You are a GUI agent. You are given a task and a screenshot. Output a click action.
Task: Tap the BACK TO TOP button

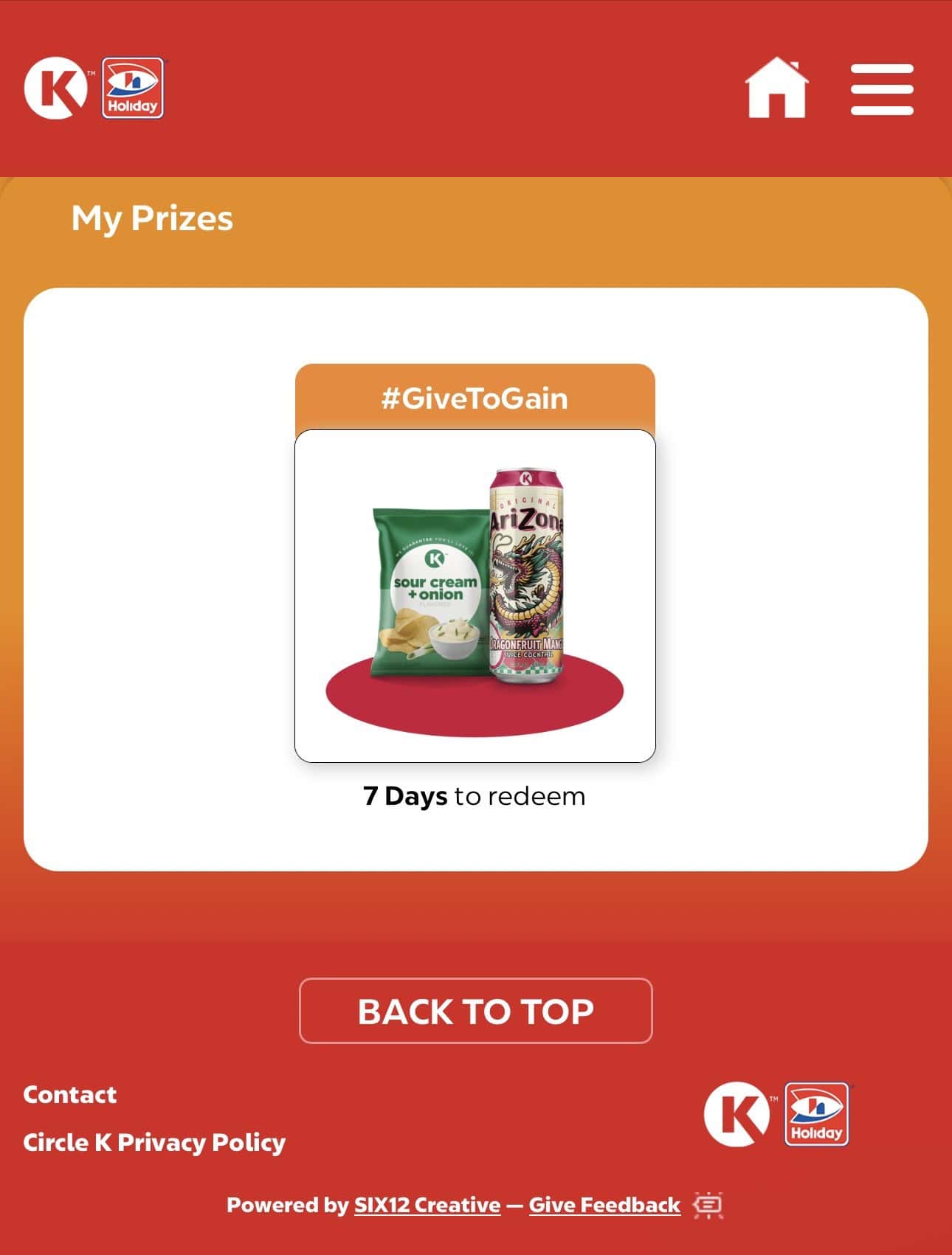click(475, 1011)
